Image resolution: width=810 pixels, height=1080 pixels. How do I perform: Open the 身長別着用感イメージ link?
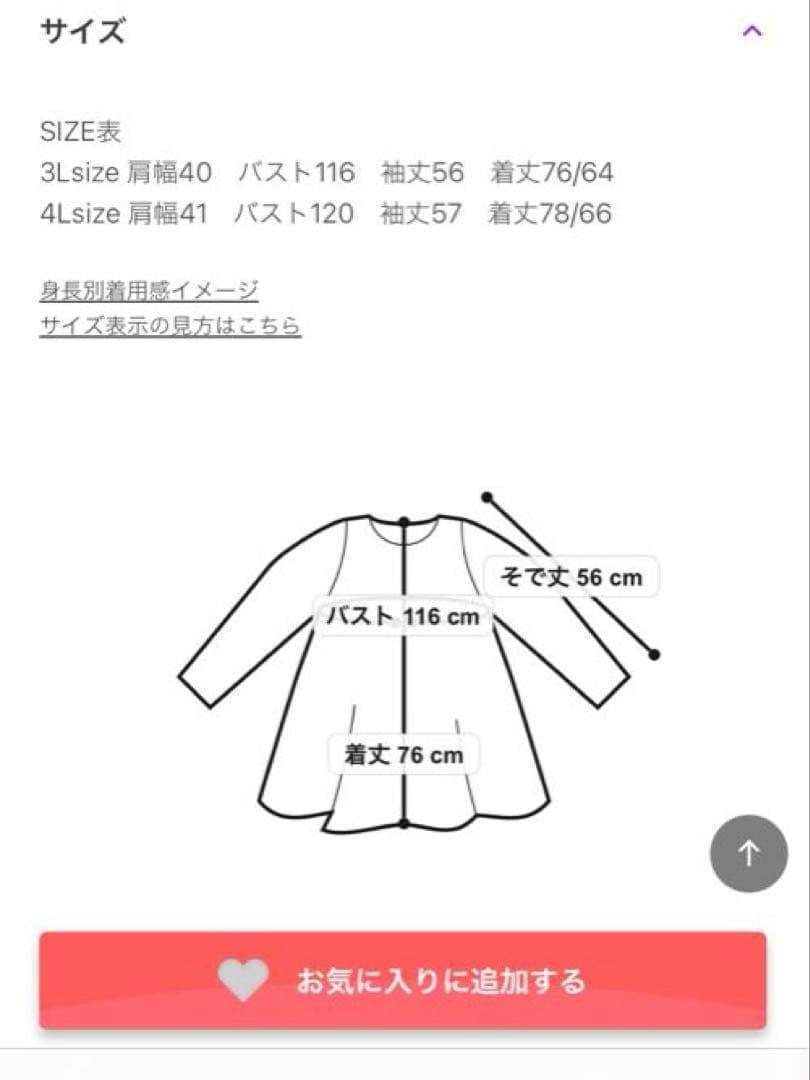pos(149,291)
